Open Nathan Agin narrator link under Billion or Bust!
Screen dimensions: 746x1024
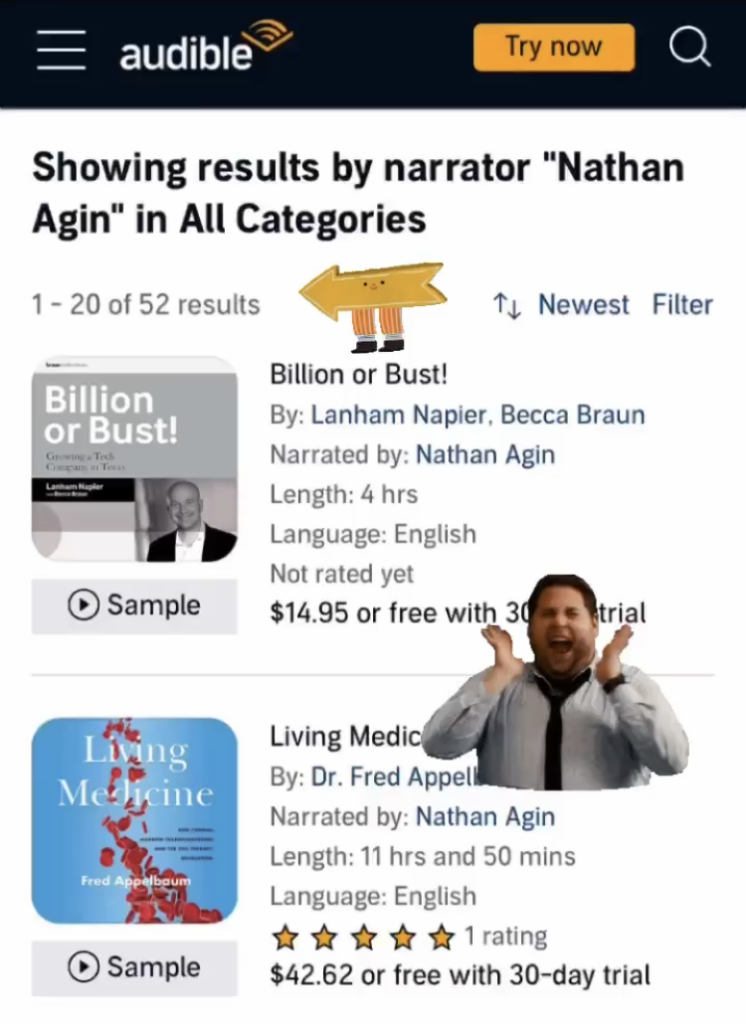click(485, 455)
